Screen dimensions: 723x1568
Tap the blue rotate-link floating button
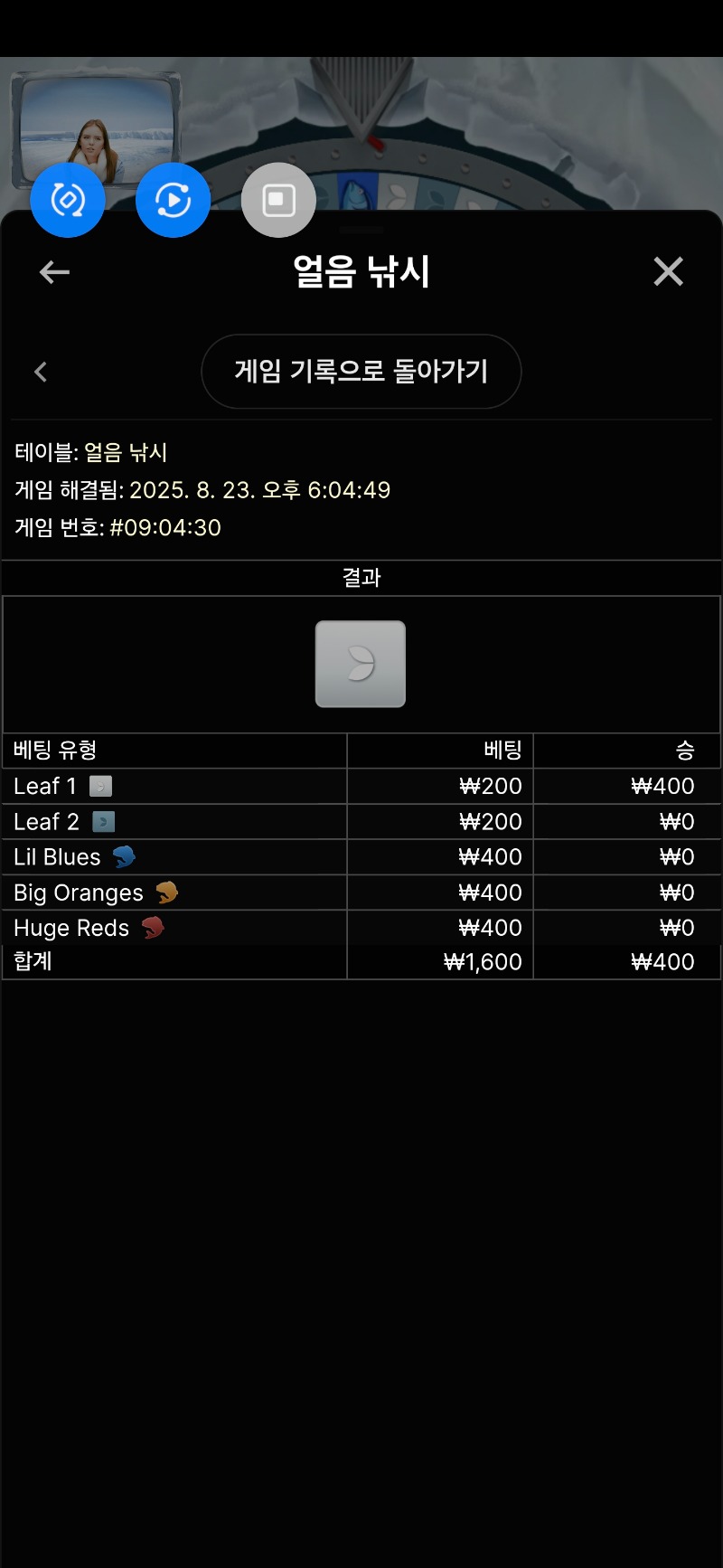tap(68, 200)
